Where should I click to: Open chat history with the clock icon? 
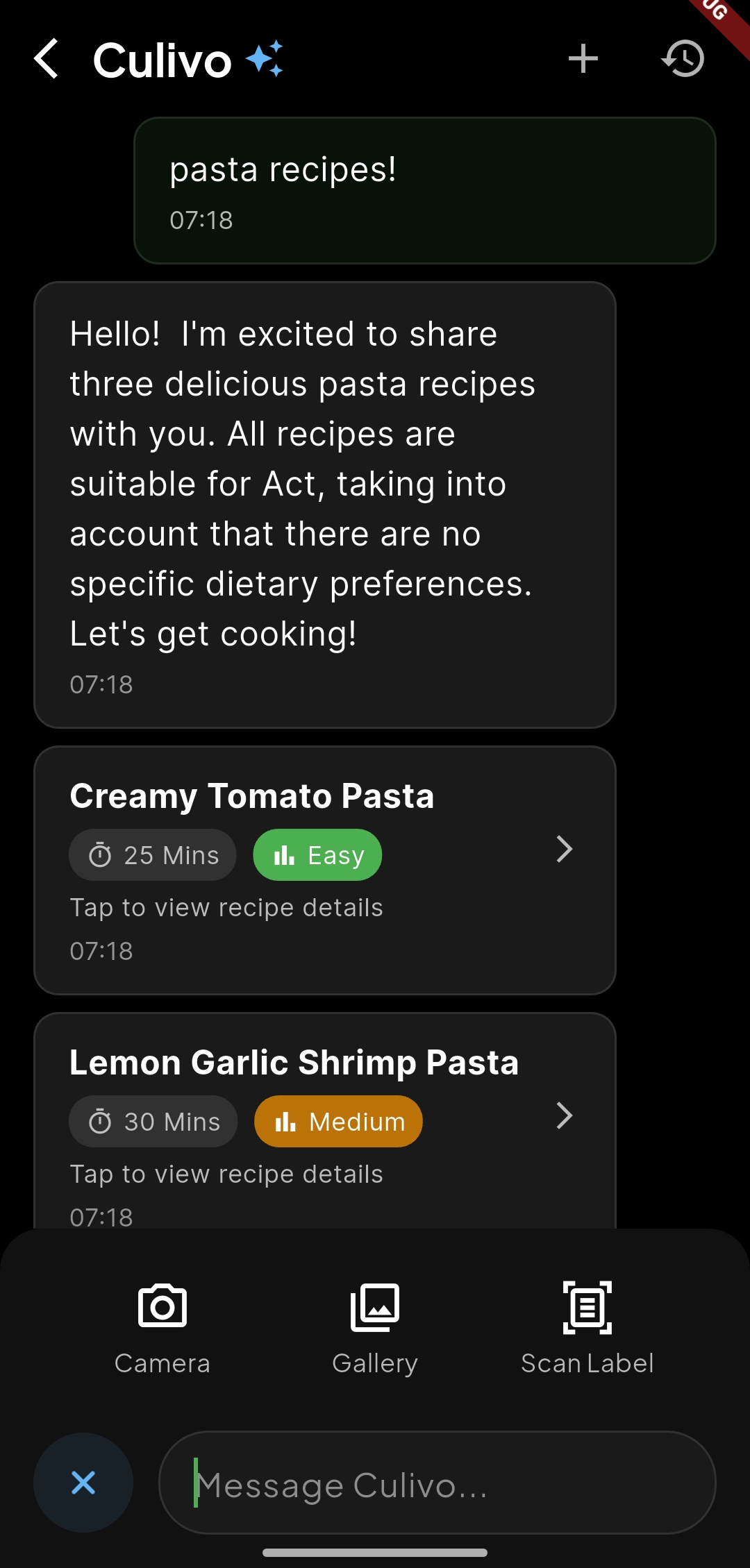[683, 58]
